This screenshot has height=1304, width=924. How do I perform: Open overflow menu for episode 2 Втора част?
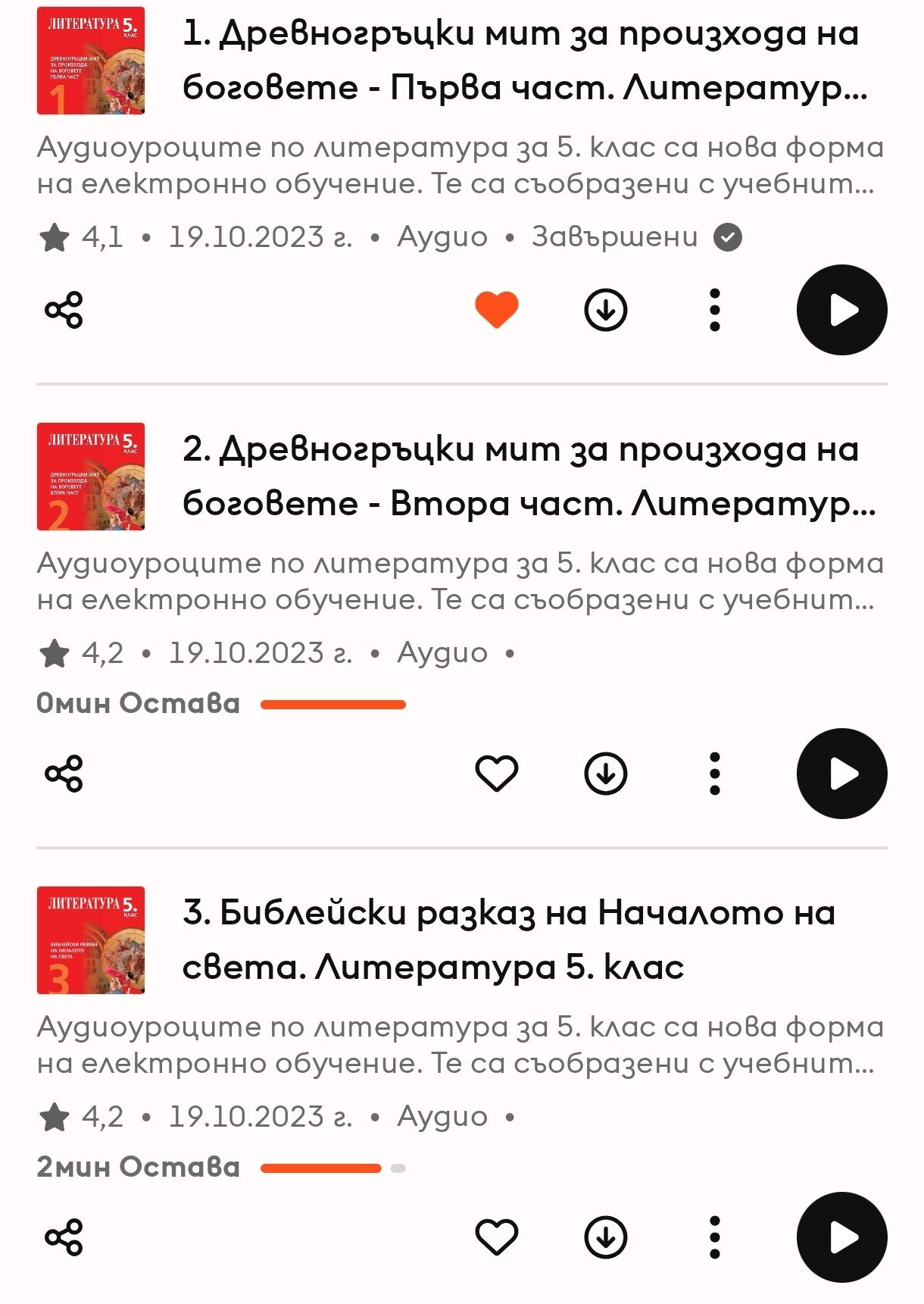pos(714,774)
